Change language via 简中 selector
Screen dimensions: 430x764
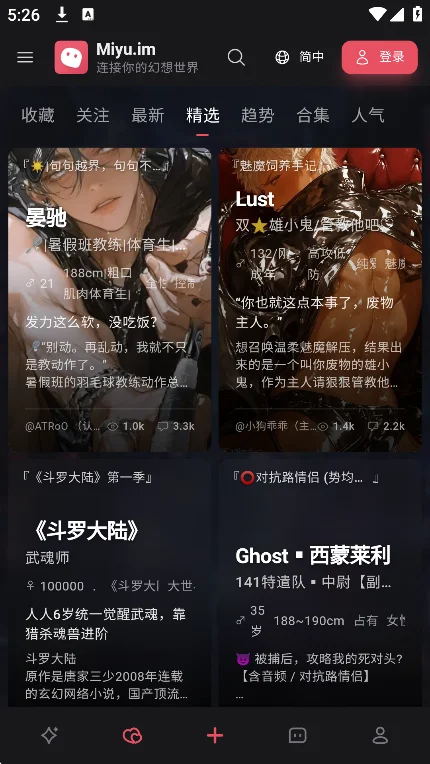(299, 57)
